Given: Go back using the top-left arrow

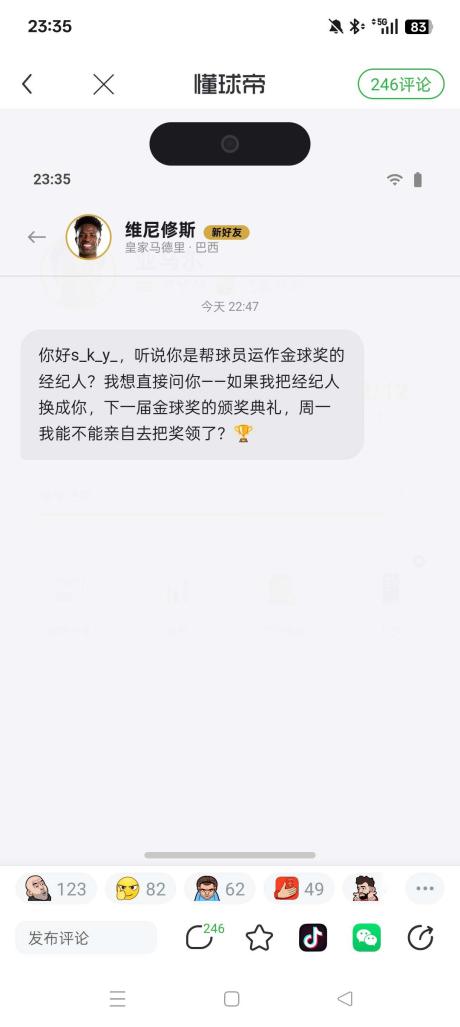Looking at the screenshot, I should pyautogui.click(x=27, y=84).
